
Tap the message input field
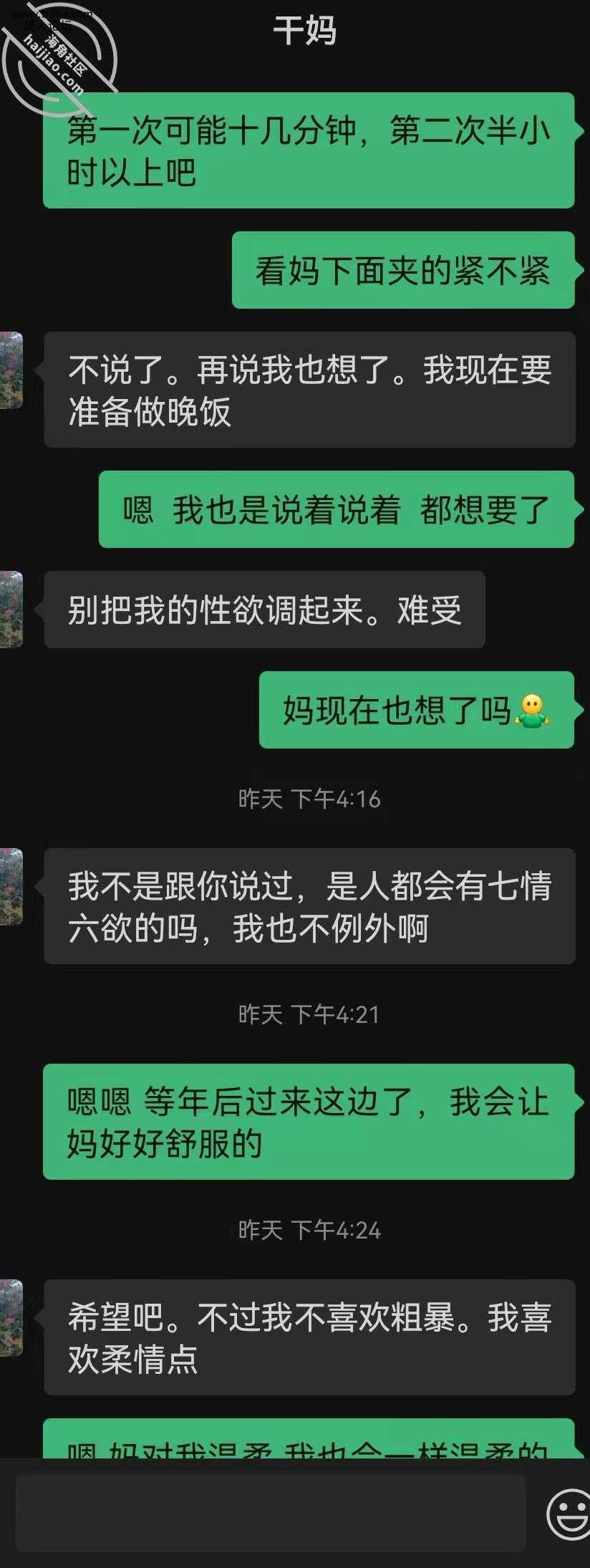(x=271, y=1513)
